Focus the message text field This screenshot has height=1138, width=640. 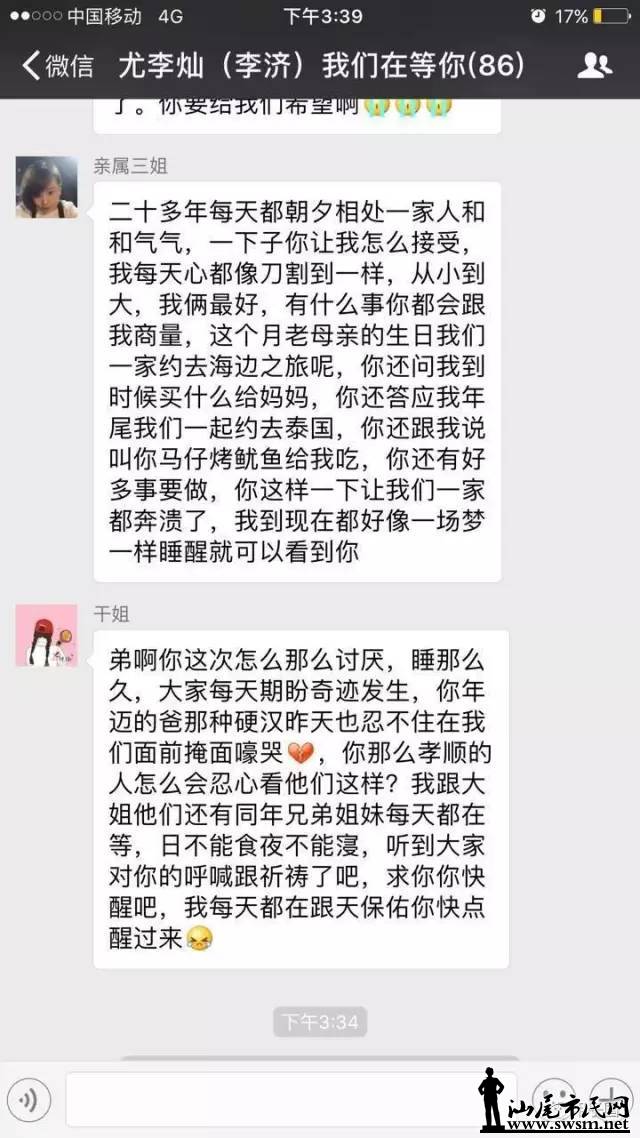tap(270, 1100)
